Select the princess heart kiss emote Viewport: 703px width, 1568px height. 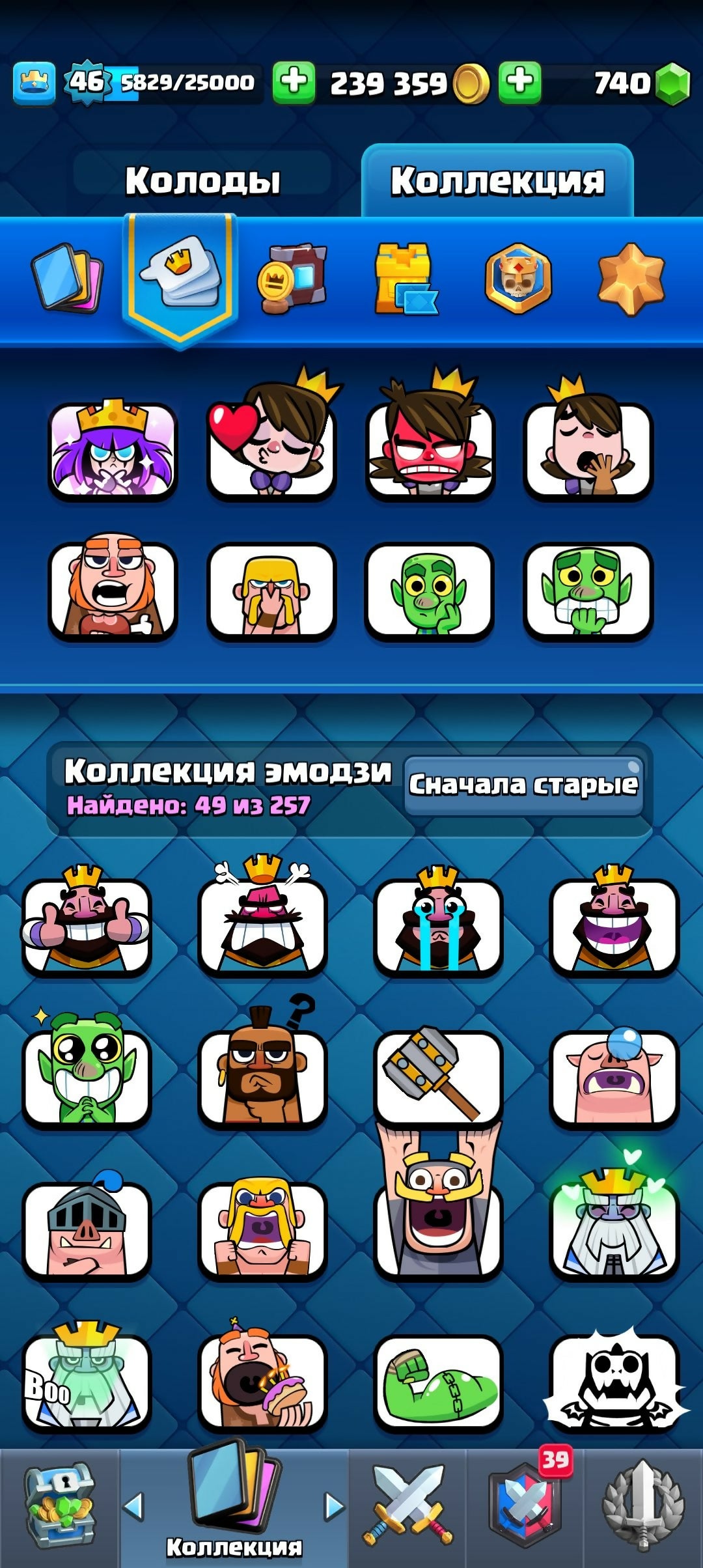tap(271, 449)
